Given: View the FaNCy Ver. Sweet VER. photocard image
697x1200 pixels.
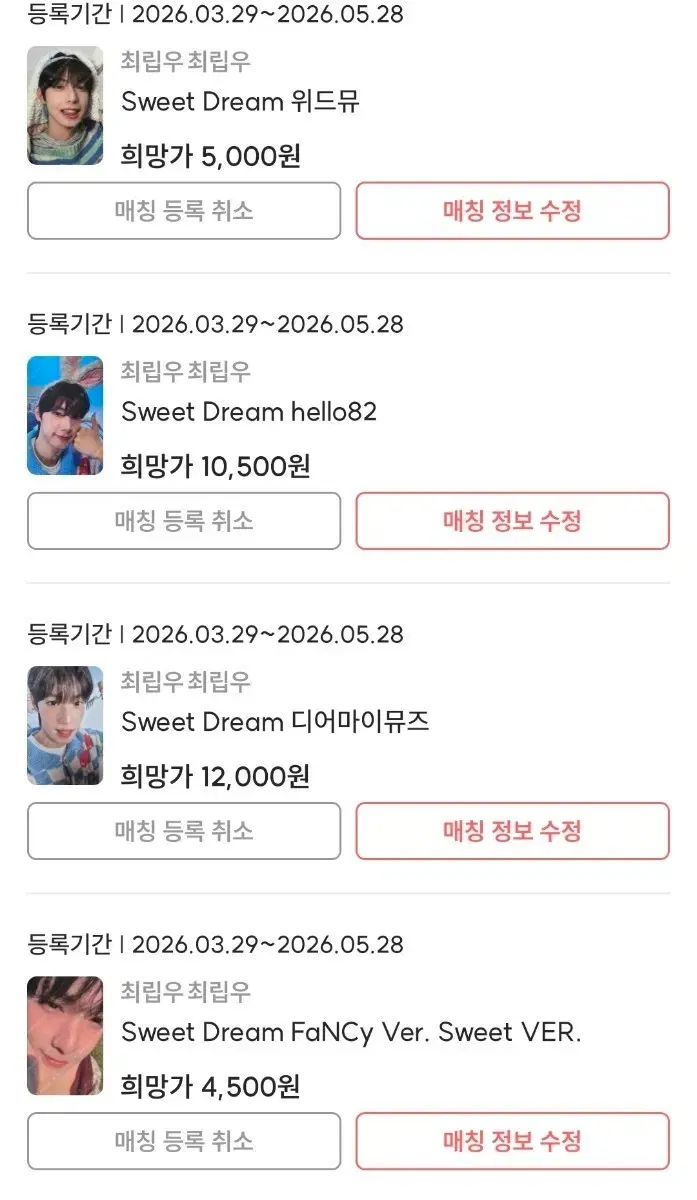Looking at the screenshot, I should tap(65, 1035).
